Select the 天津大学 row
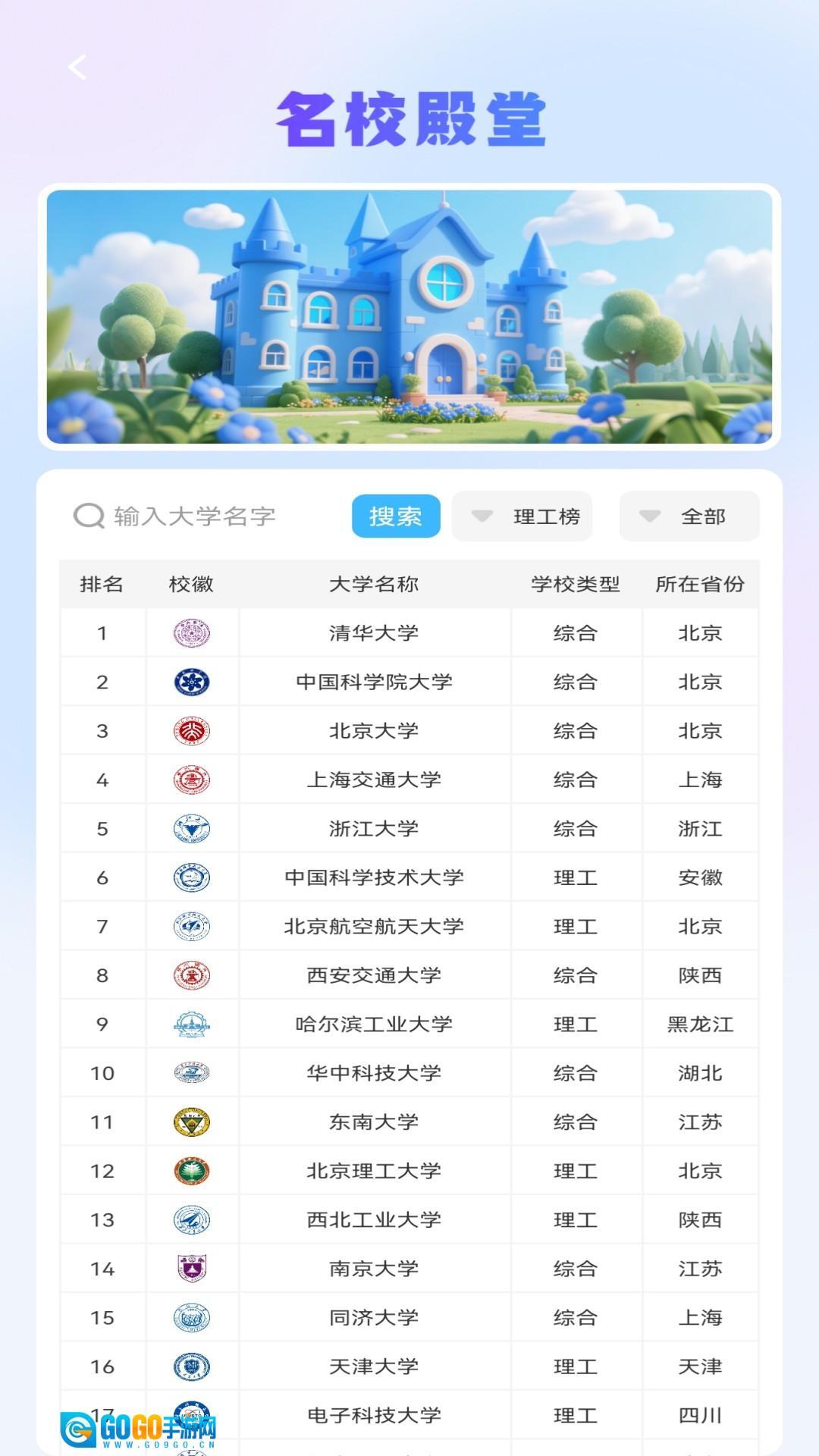The height and width of the screenshot is (1456, 819). [x=374, y=1367]
